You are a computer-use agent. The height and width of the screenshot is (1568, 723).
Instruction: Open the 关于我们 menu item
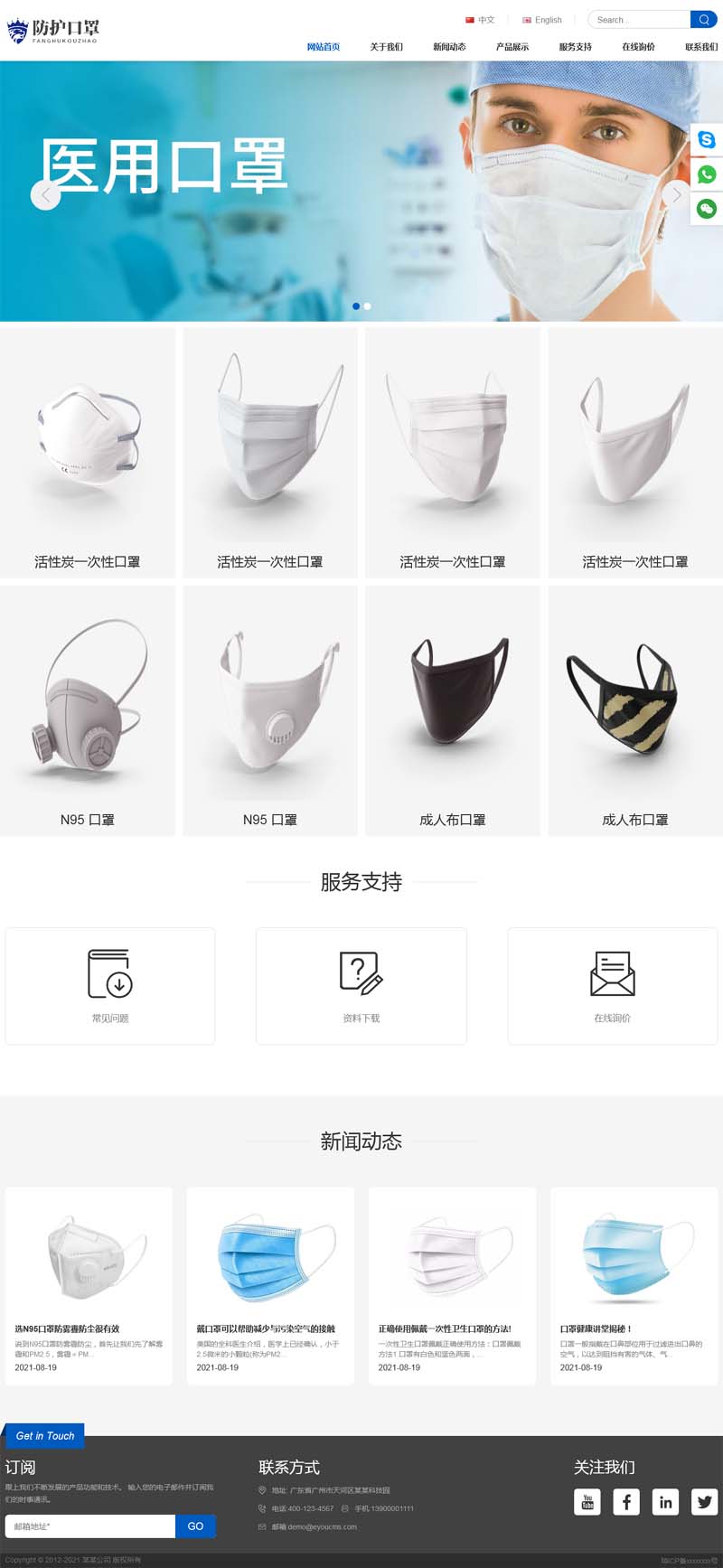[386, 47]
